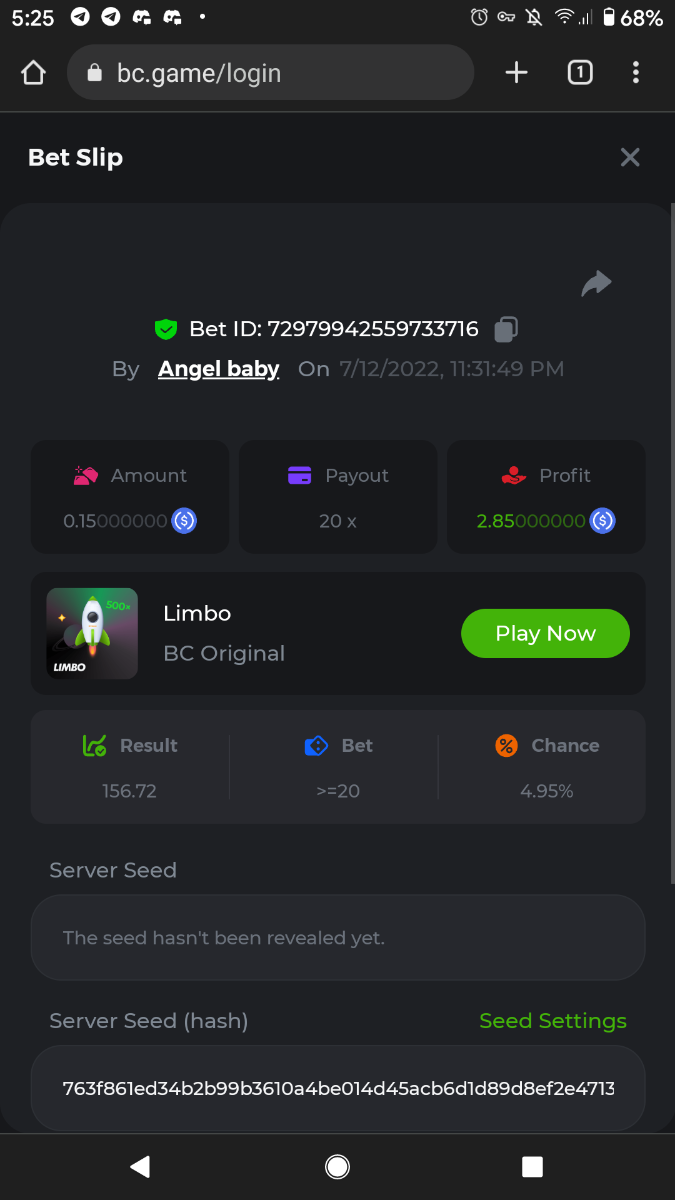Viewport: 675px width, 1200px height.
Task: Open recent apps from the navigation bar
Action: (532, 1166)
